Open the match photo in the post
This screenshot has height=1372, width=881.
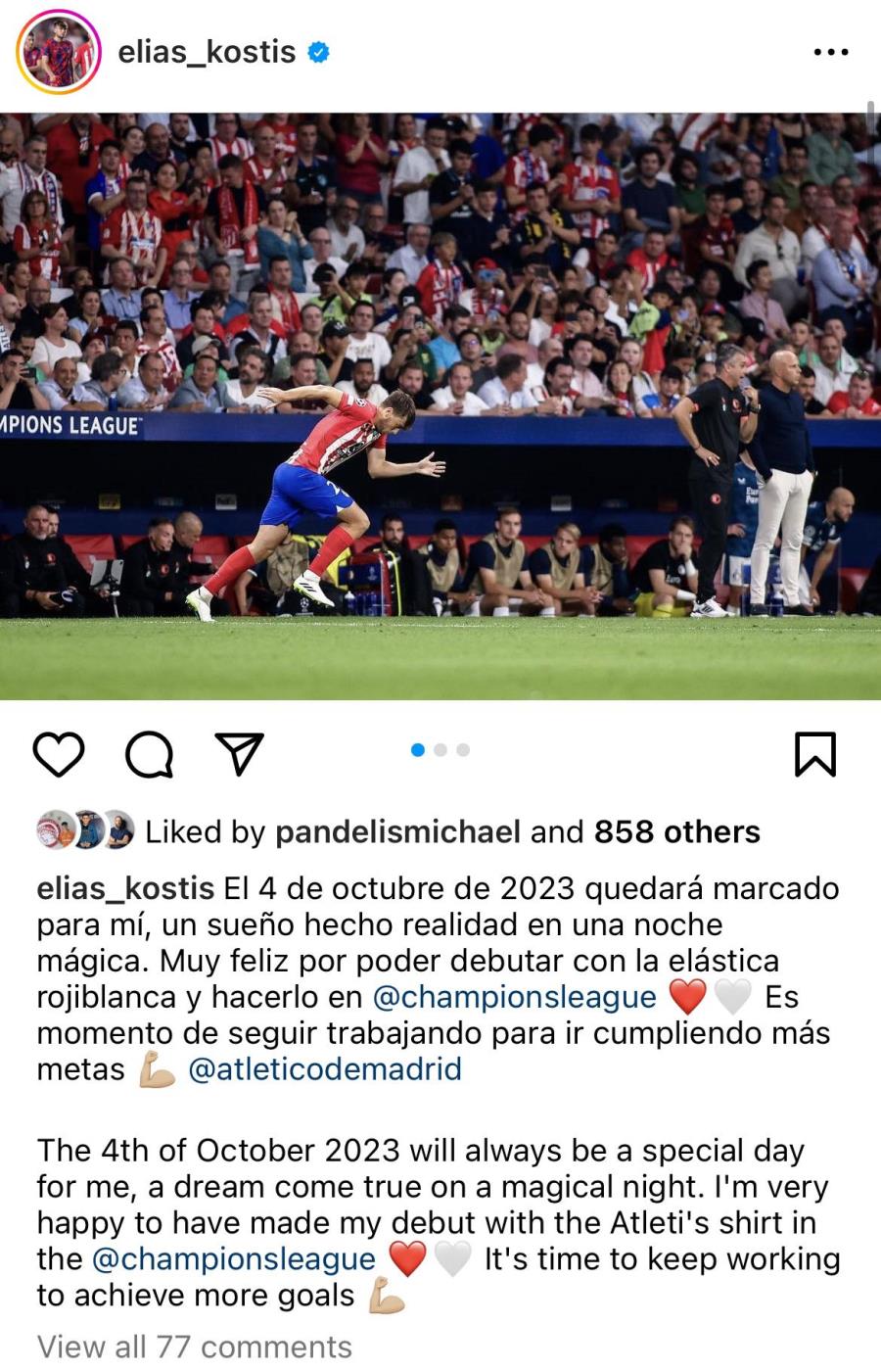[x=440, y=406]
